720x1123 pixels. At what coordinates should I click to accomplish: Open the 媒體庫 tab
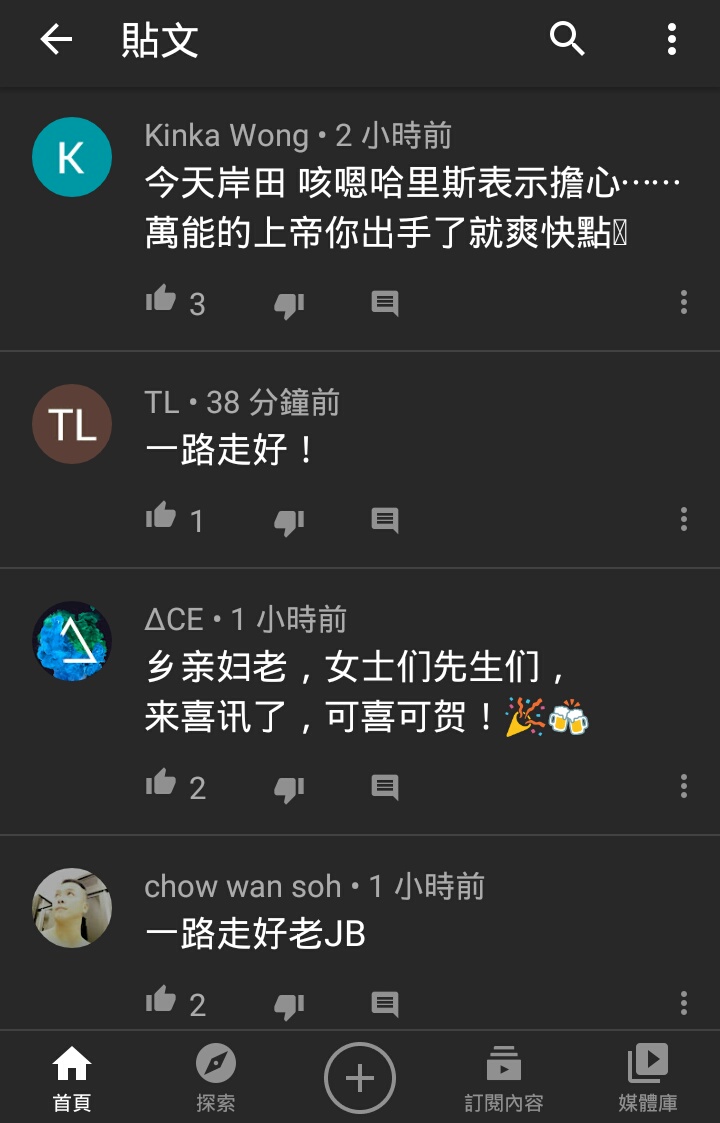point(647,1078)
